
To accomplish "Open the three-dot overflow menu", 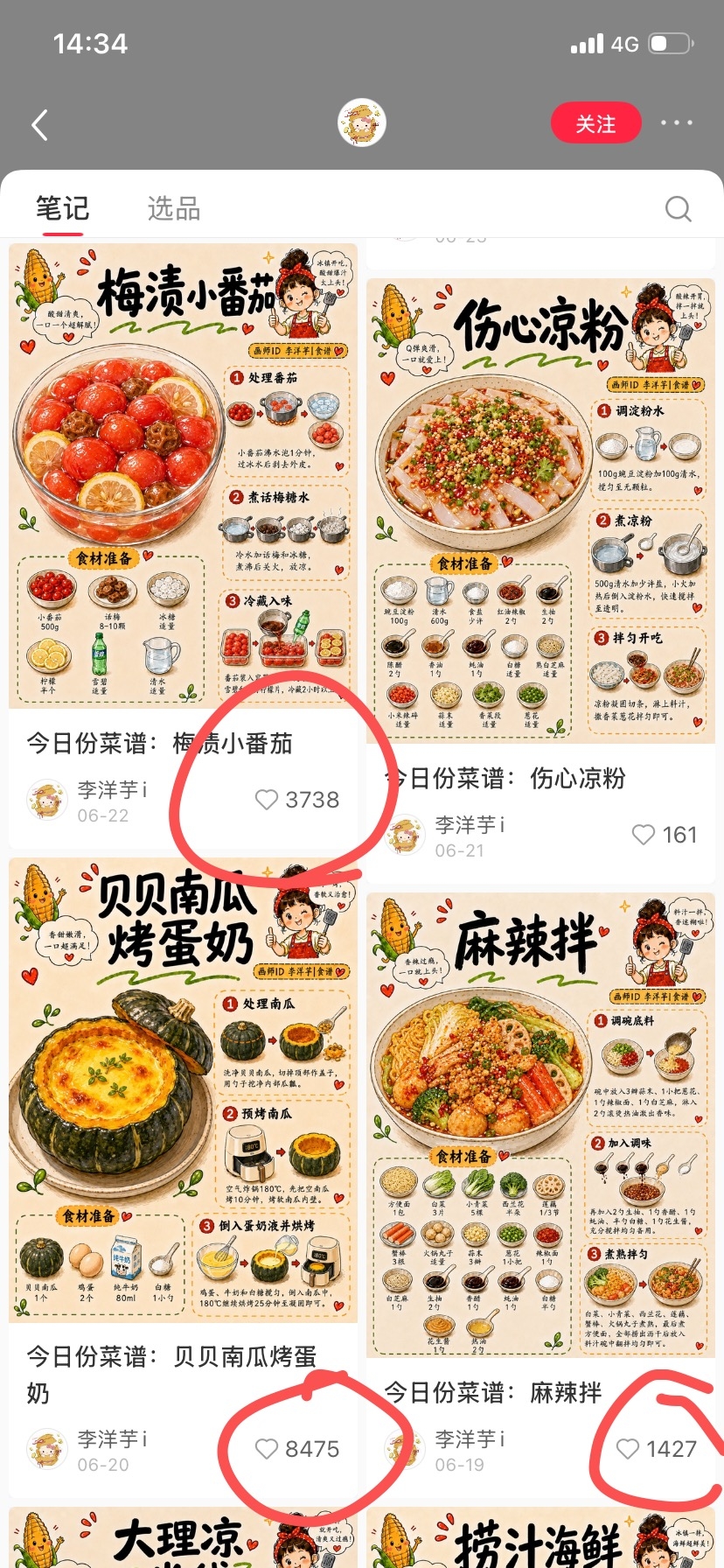I will click(676, 123).
